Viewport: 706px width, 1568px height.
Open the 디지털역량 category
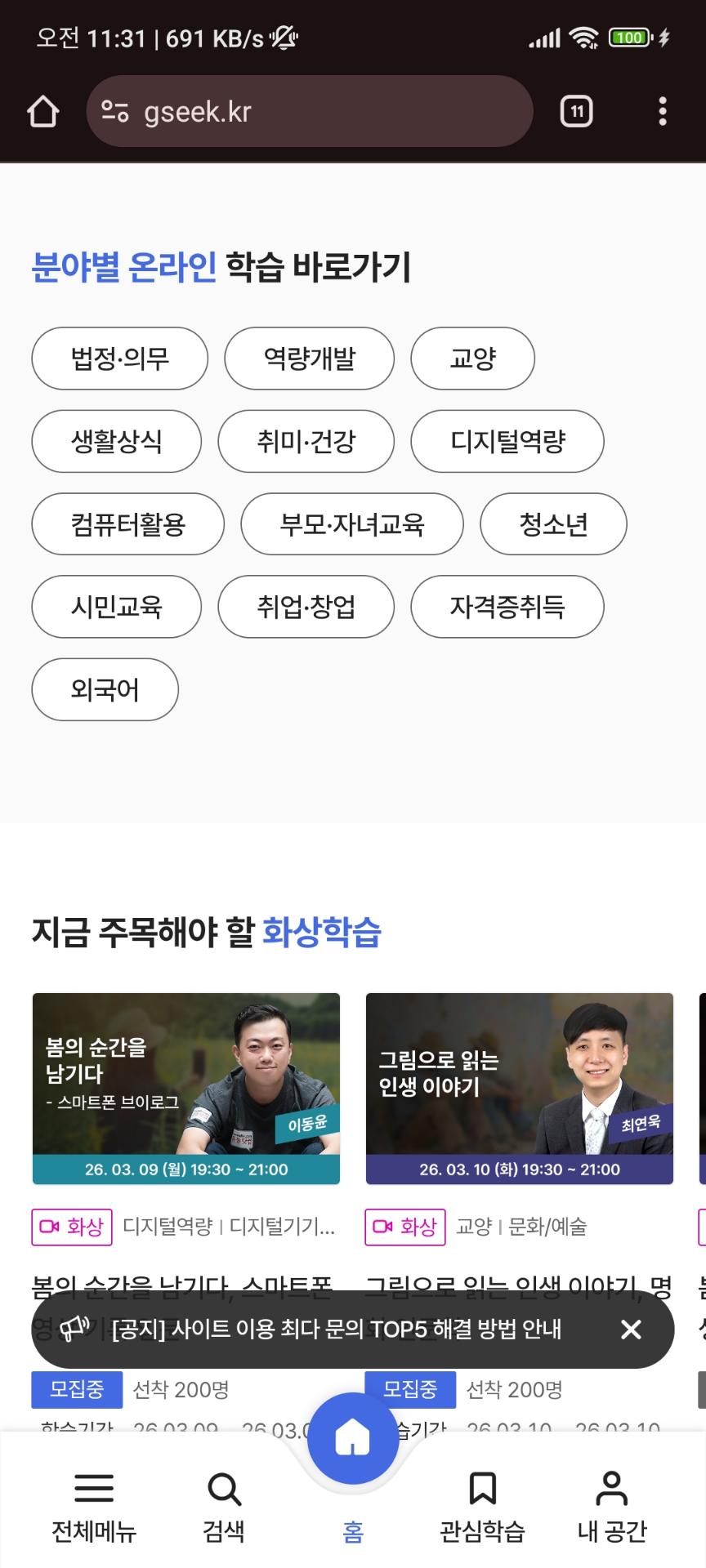[x=507, y=442]
